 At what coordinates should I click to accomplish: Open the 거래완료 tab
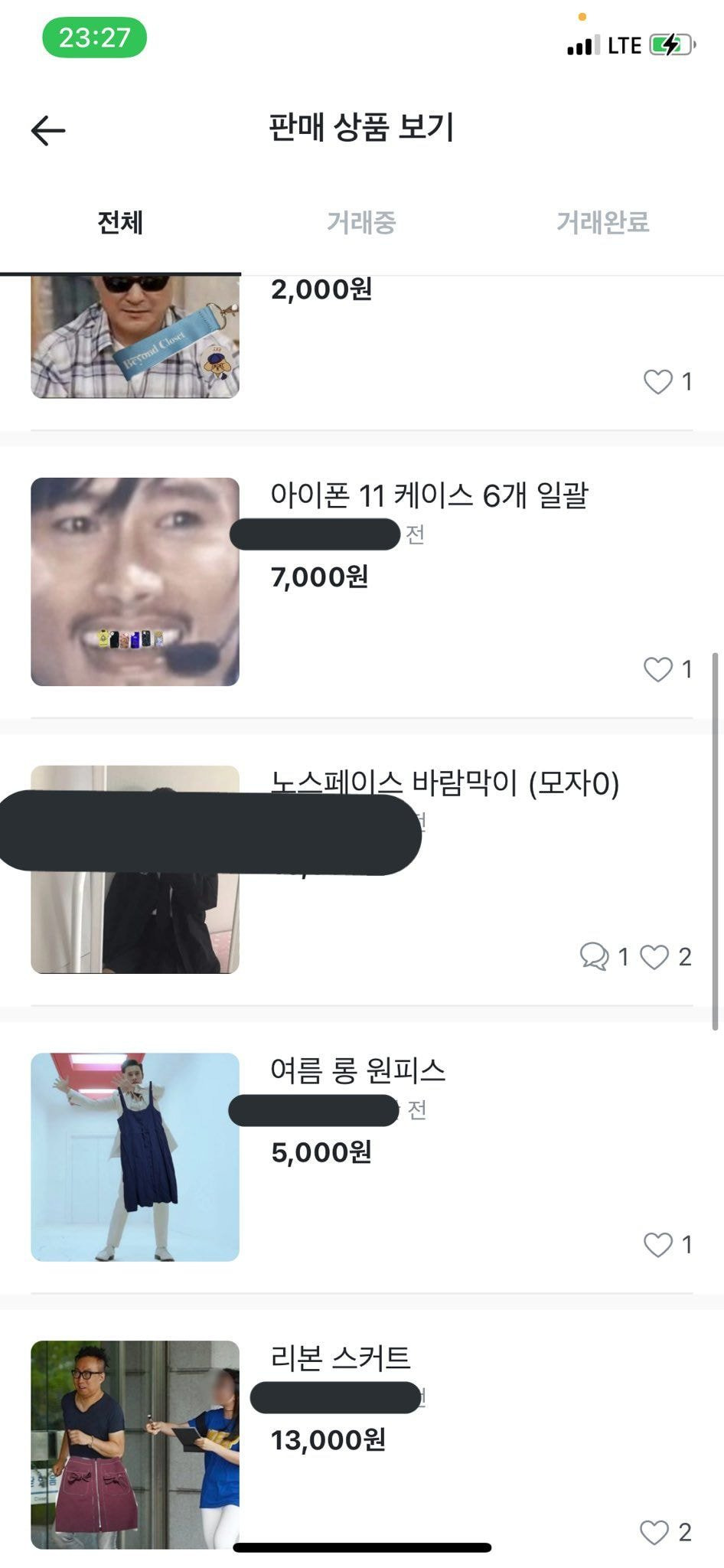click(602, 223)
